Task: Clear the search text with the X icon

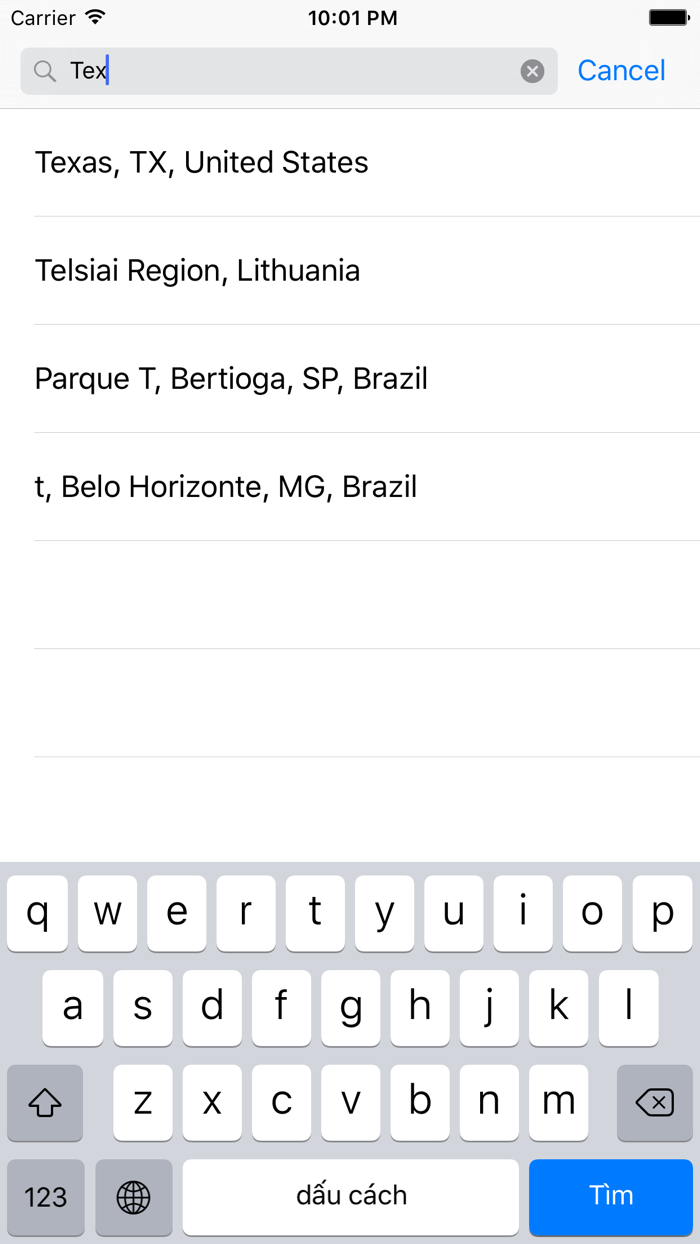Action: [x=532, y=71]
